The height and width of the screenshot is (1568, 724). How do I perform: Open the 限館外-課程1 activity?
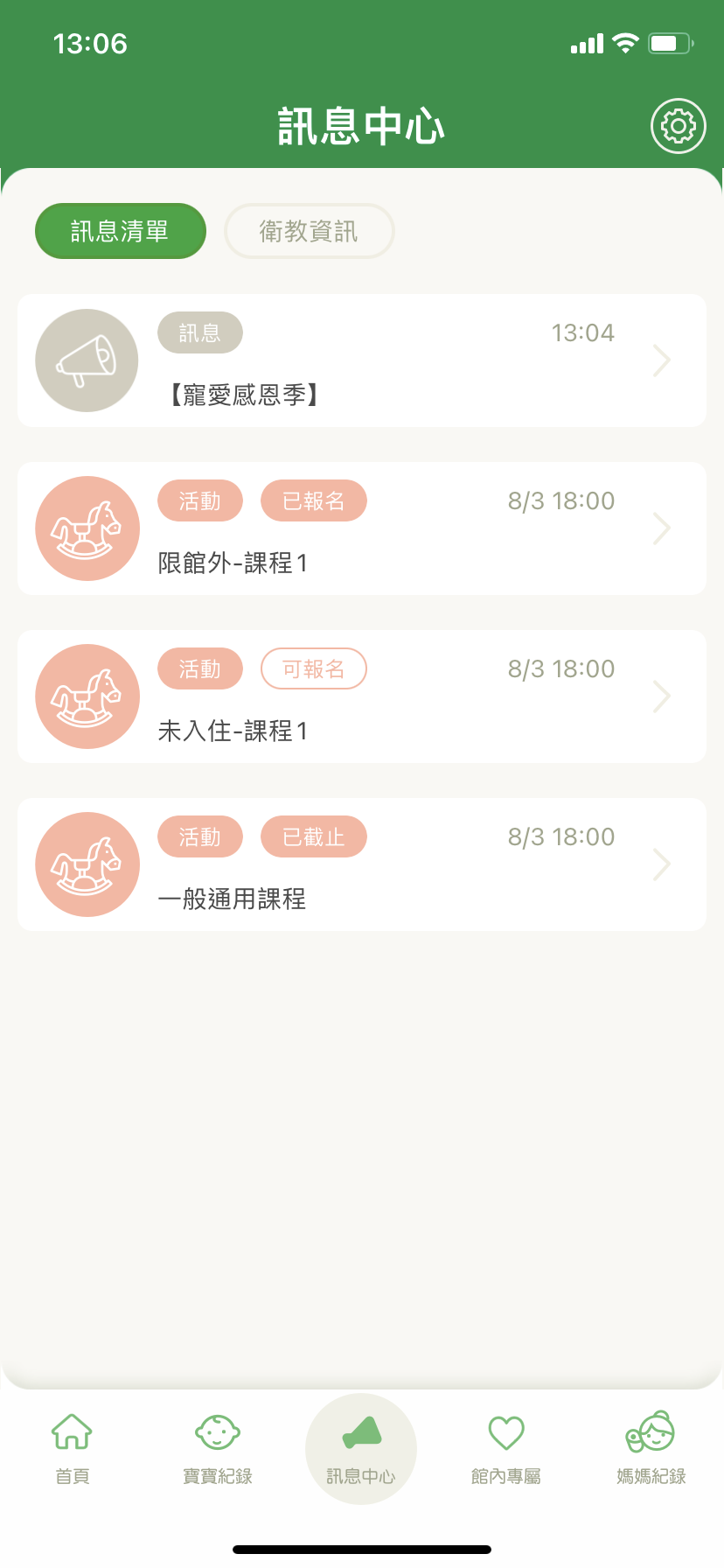(x=361, y=528)
